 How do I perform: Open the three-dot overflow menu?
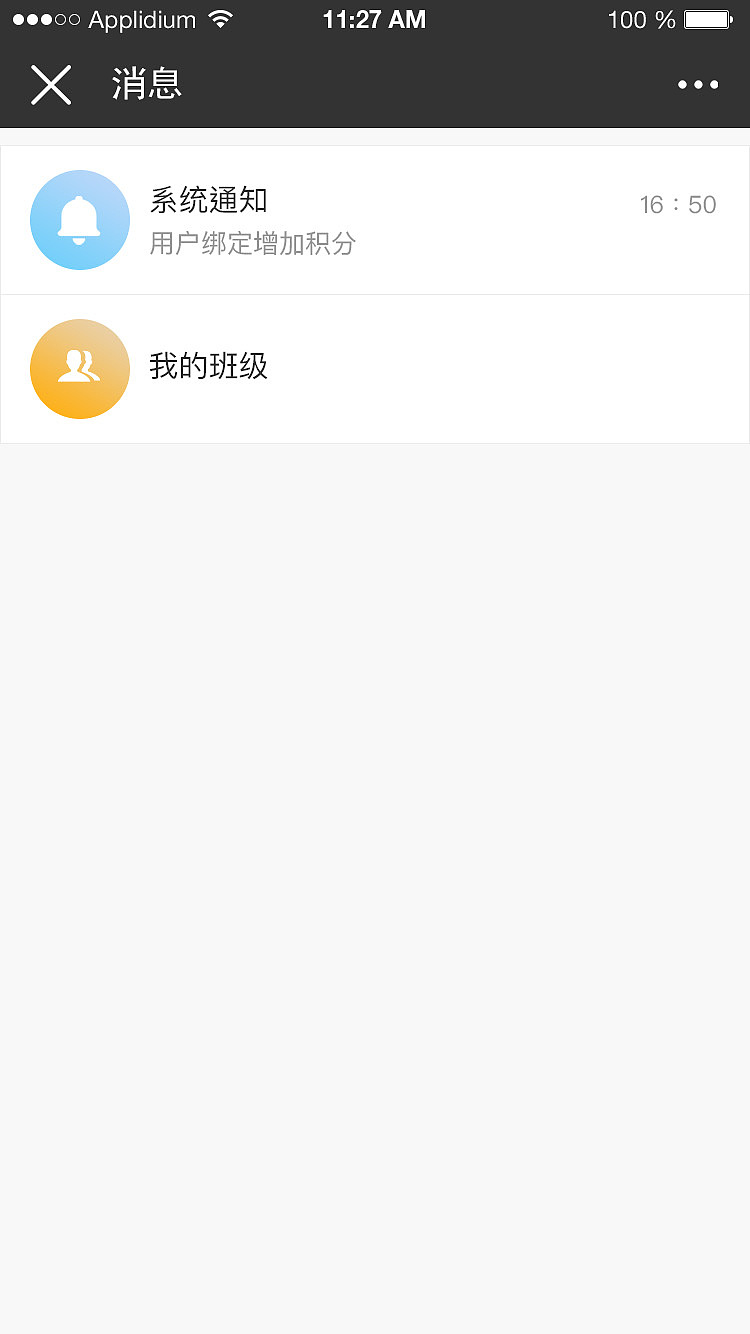tap(697, 85)
